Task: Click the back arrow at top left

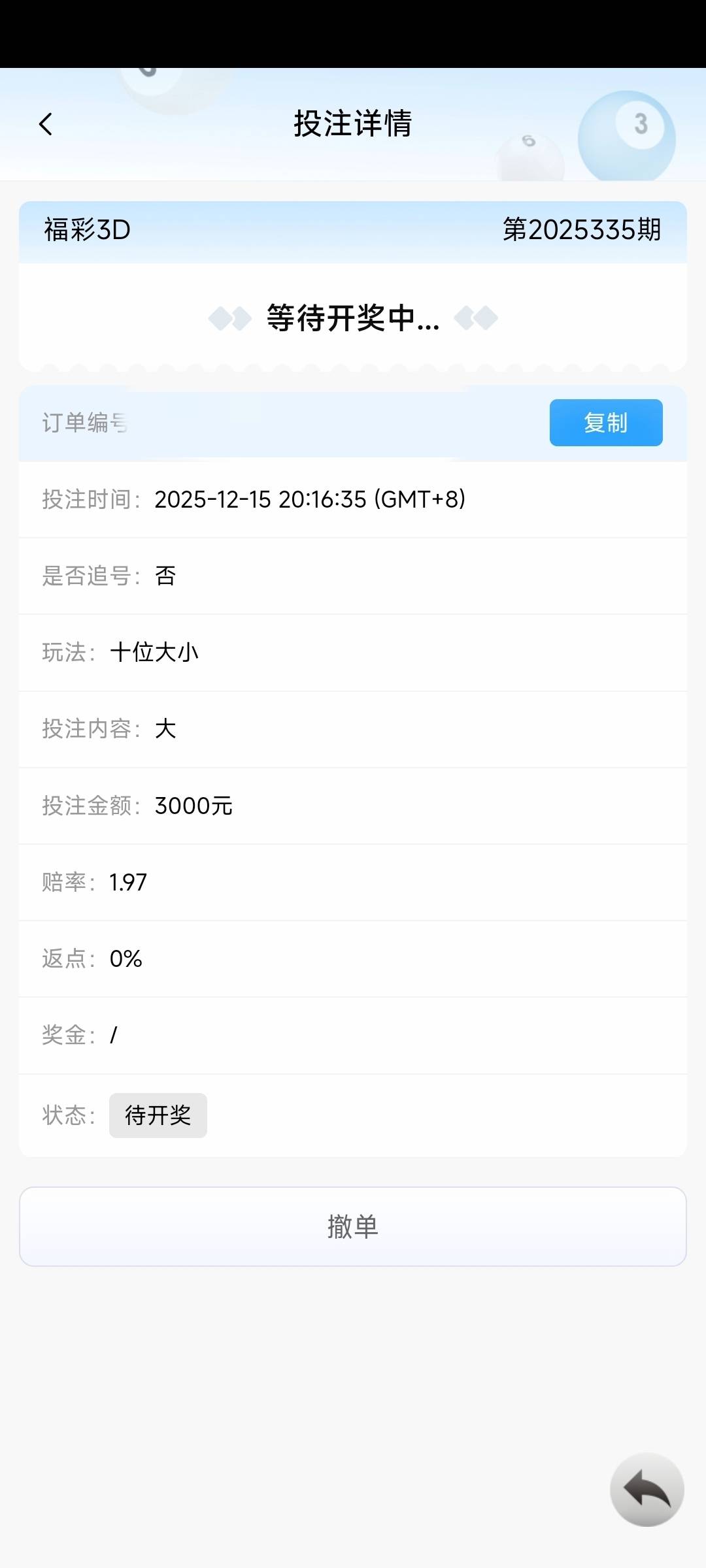Action: (x=46, y=123)
